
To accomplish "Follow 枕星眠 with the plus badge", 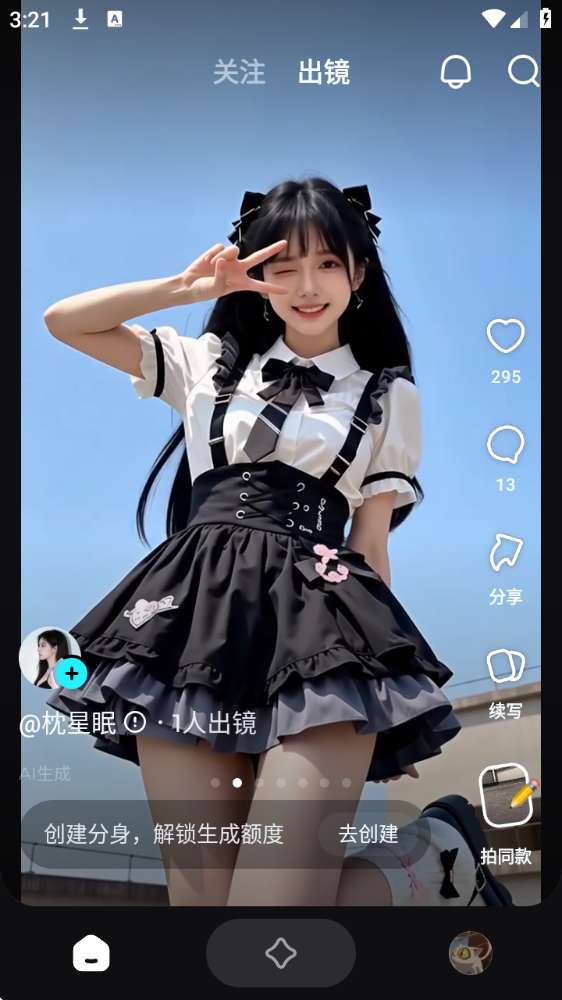I will 71,673.
